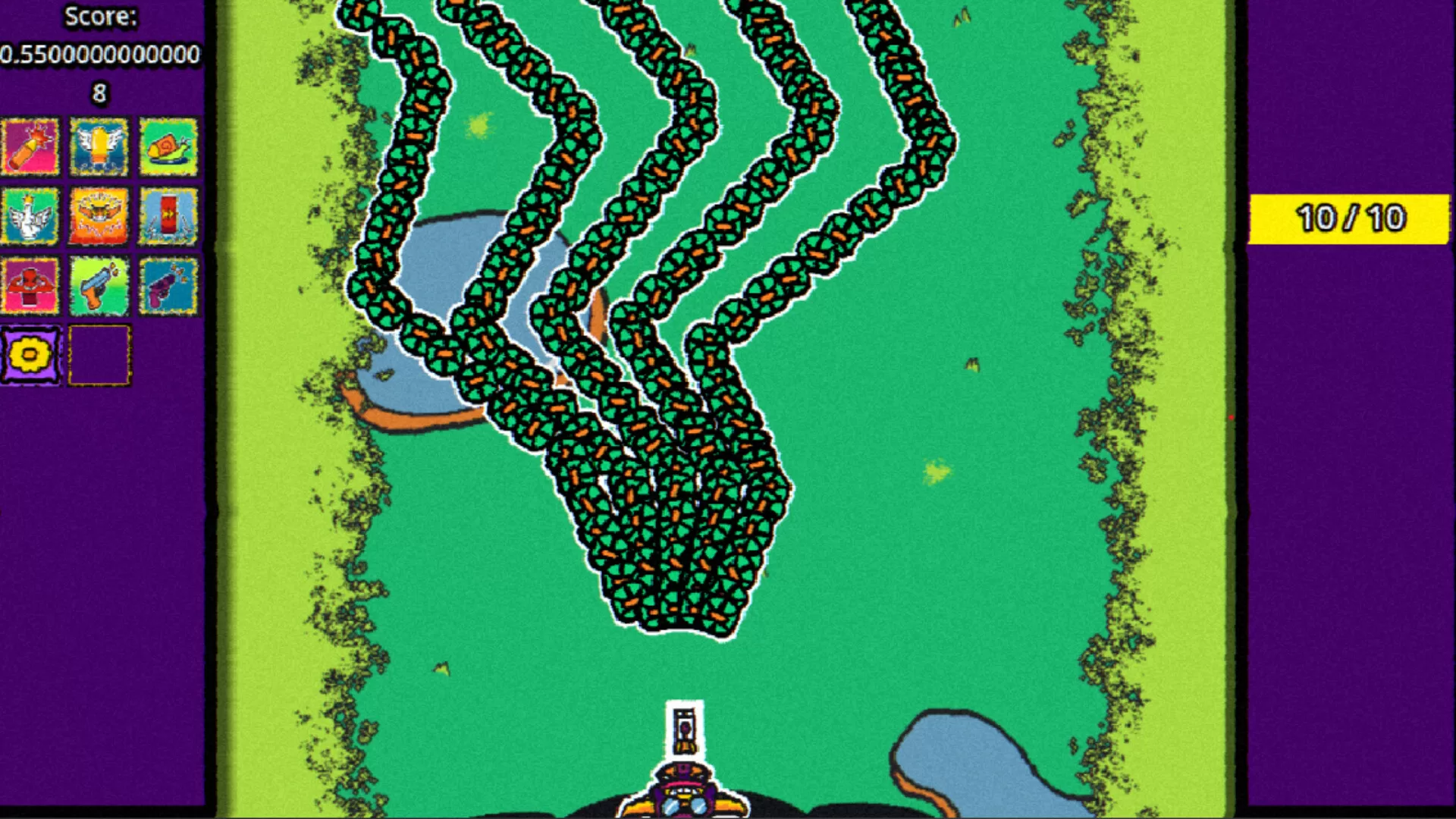The height and width of the screenshot is (819, 1456).
Task: Select the red mushroom item
Action: [30, 286]
